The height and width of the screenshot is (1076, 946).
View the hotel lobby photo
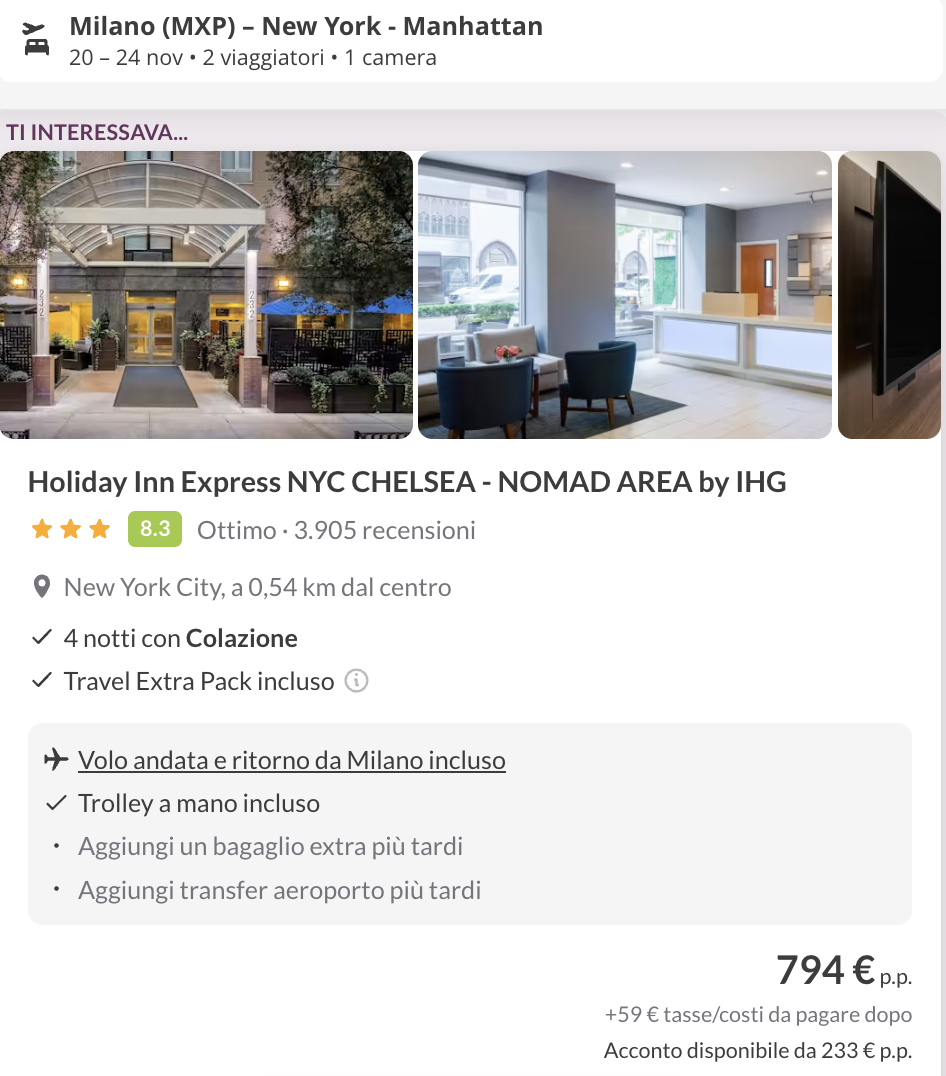point(624,295)
